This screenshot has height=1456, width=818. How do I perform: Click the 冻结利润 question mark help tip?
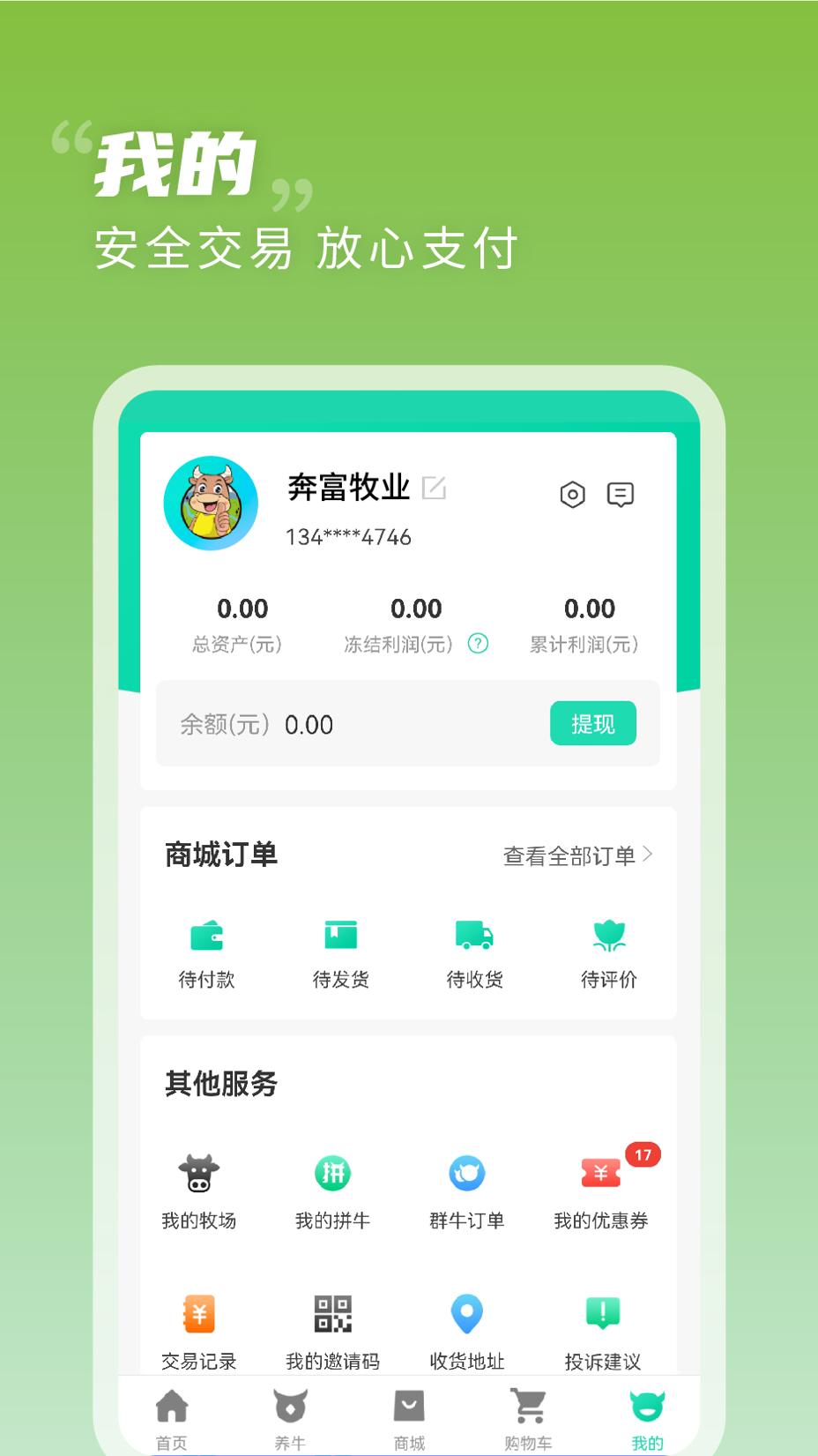point(479,645)
